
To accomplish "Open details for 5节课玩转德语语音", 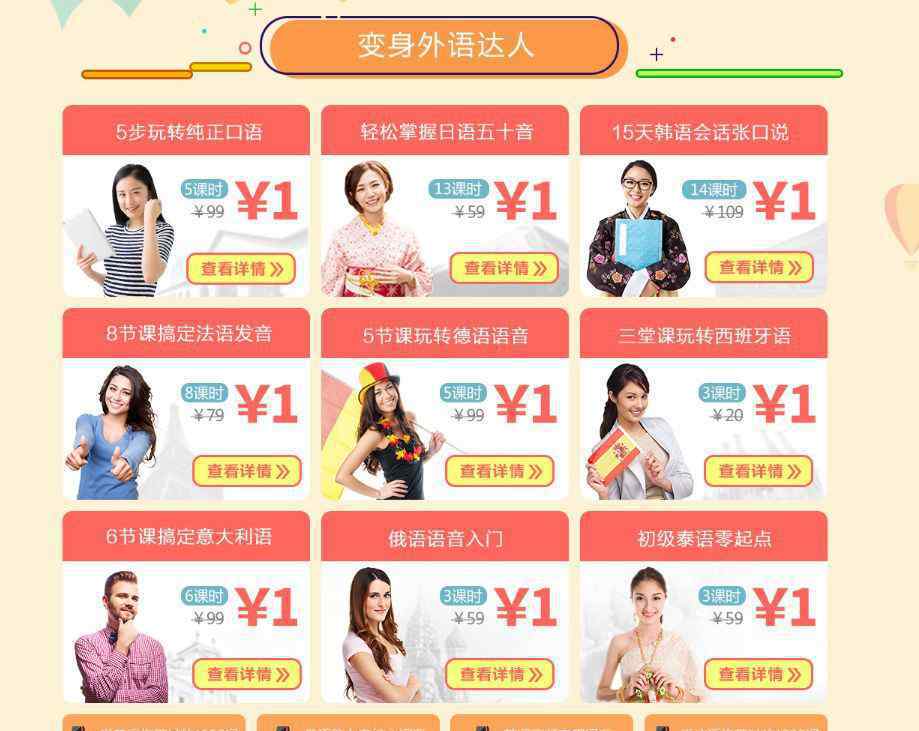I will 499,471.
